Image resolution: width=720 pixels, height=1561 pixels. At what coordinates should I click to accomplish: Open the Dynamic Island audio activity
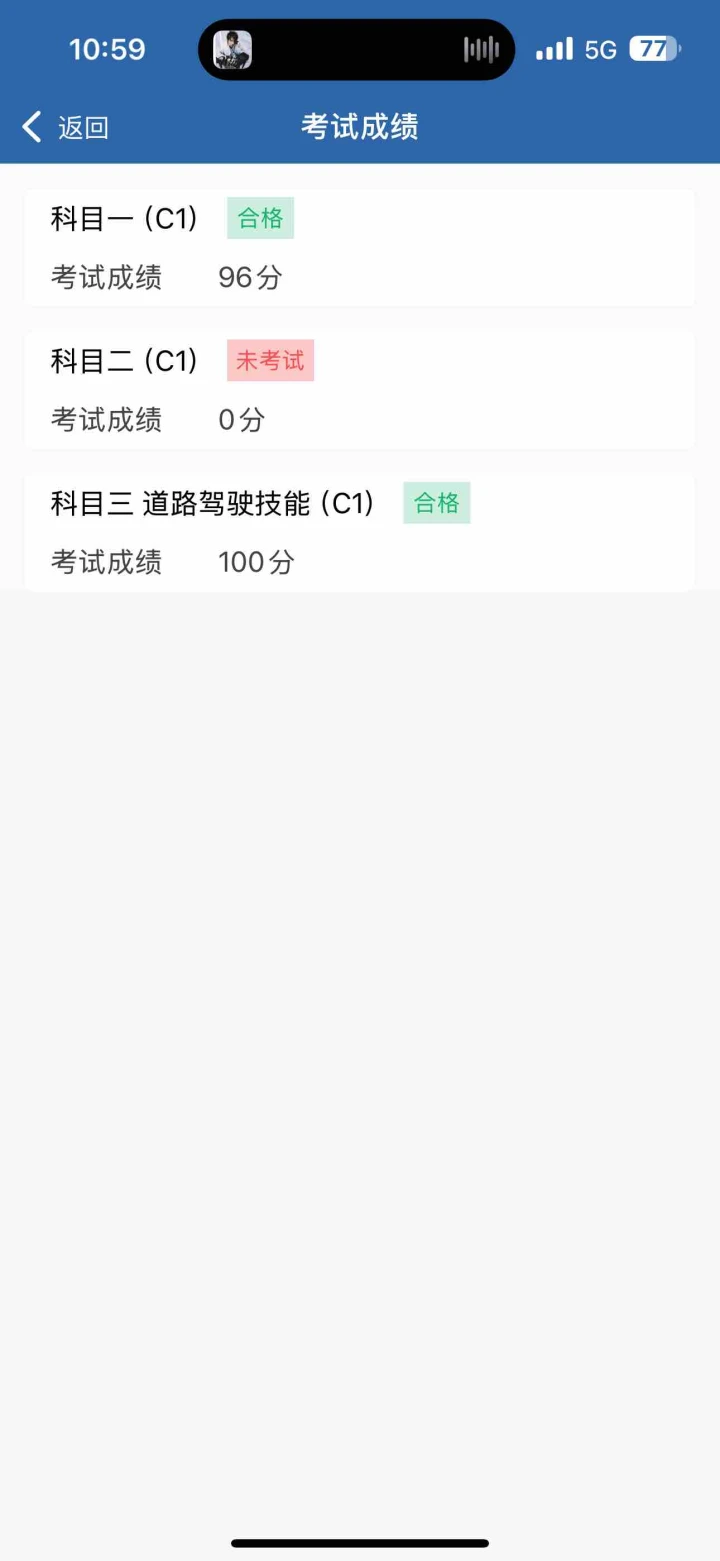pyautogui.click(x=357, y=49)
